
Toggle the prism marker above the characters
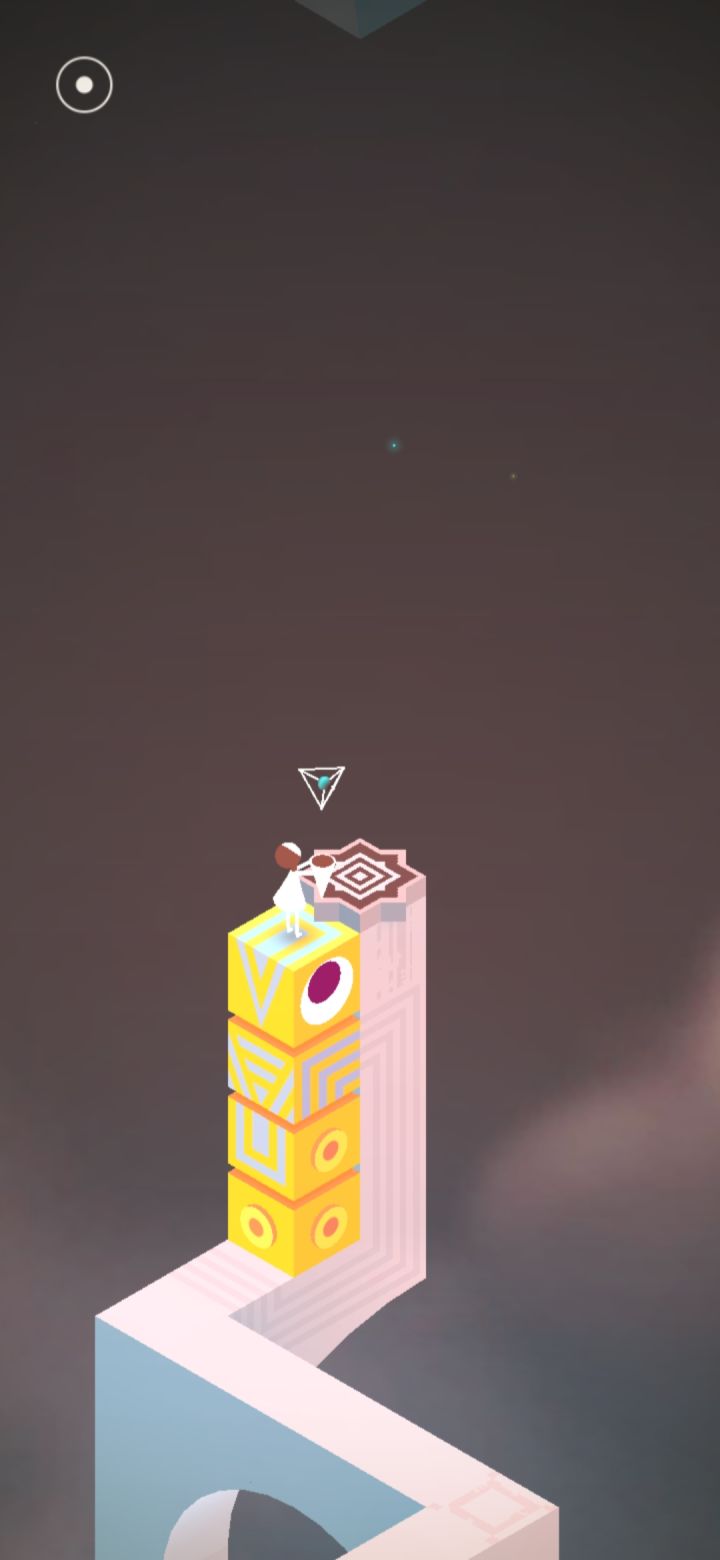coord(320,782)
